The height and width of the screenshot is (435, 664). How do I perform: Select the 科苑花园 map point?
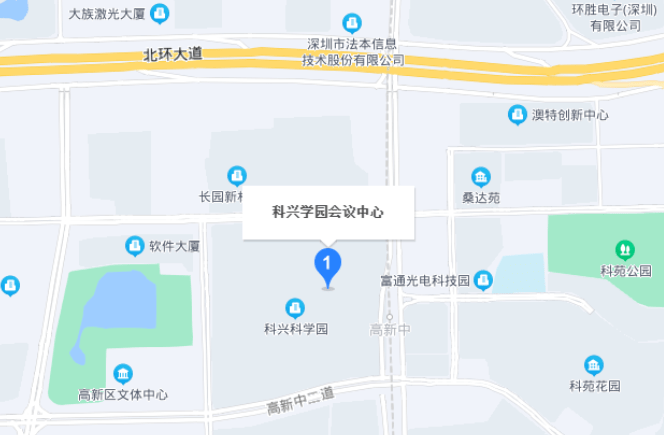point(595,365)
